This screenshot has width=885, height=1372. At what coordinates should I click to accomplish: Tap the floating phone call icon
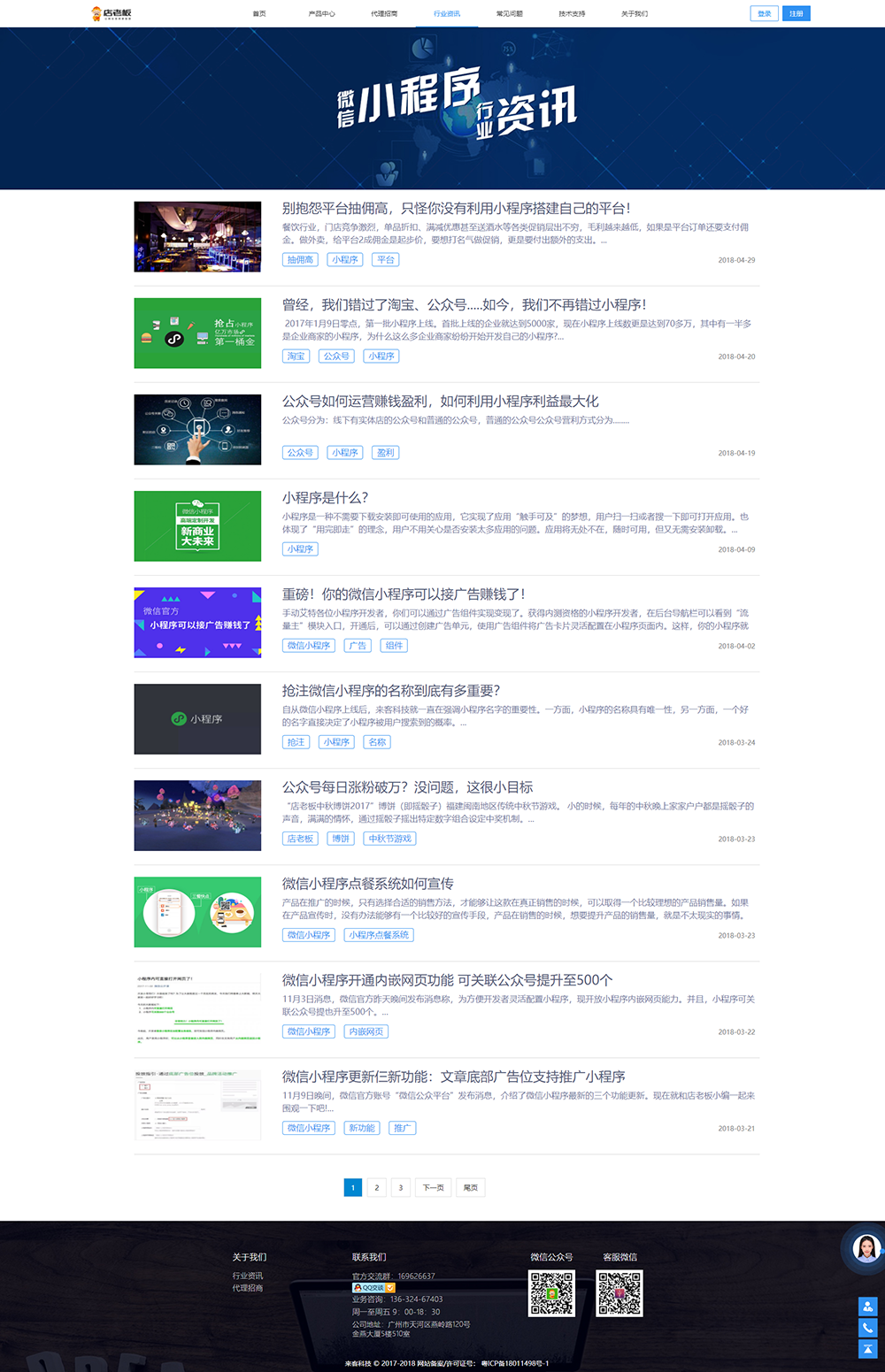867,1327
